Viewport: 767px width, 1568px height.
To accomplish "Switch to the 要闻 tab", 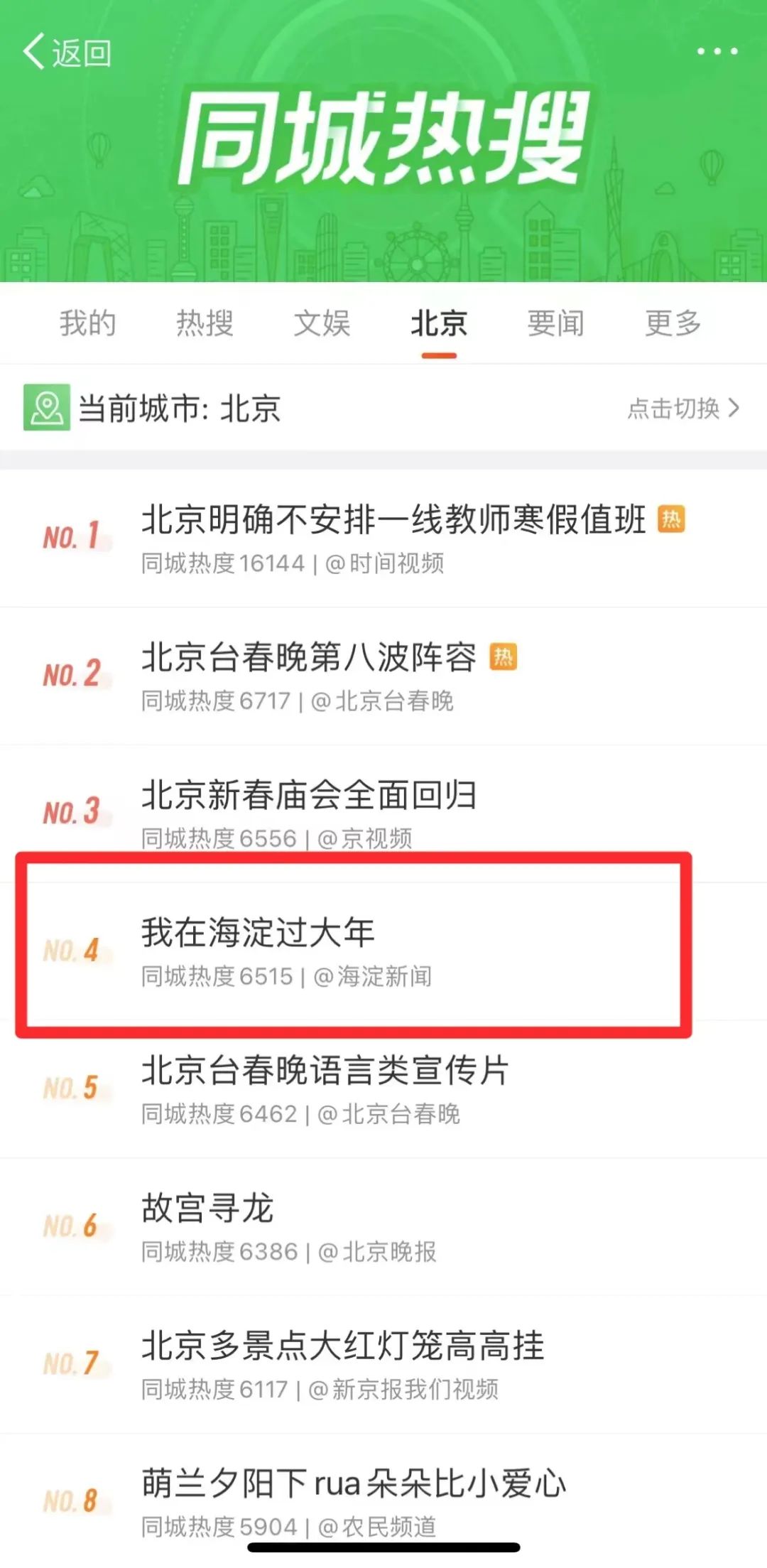I will tap(555, 323).
